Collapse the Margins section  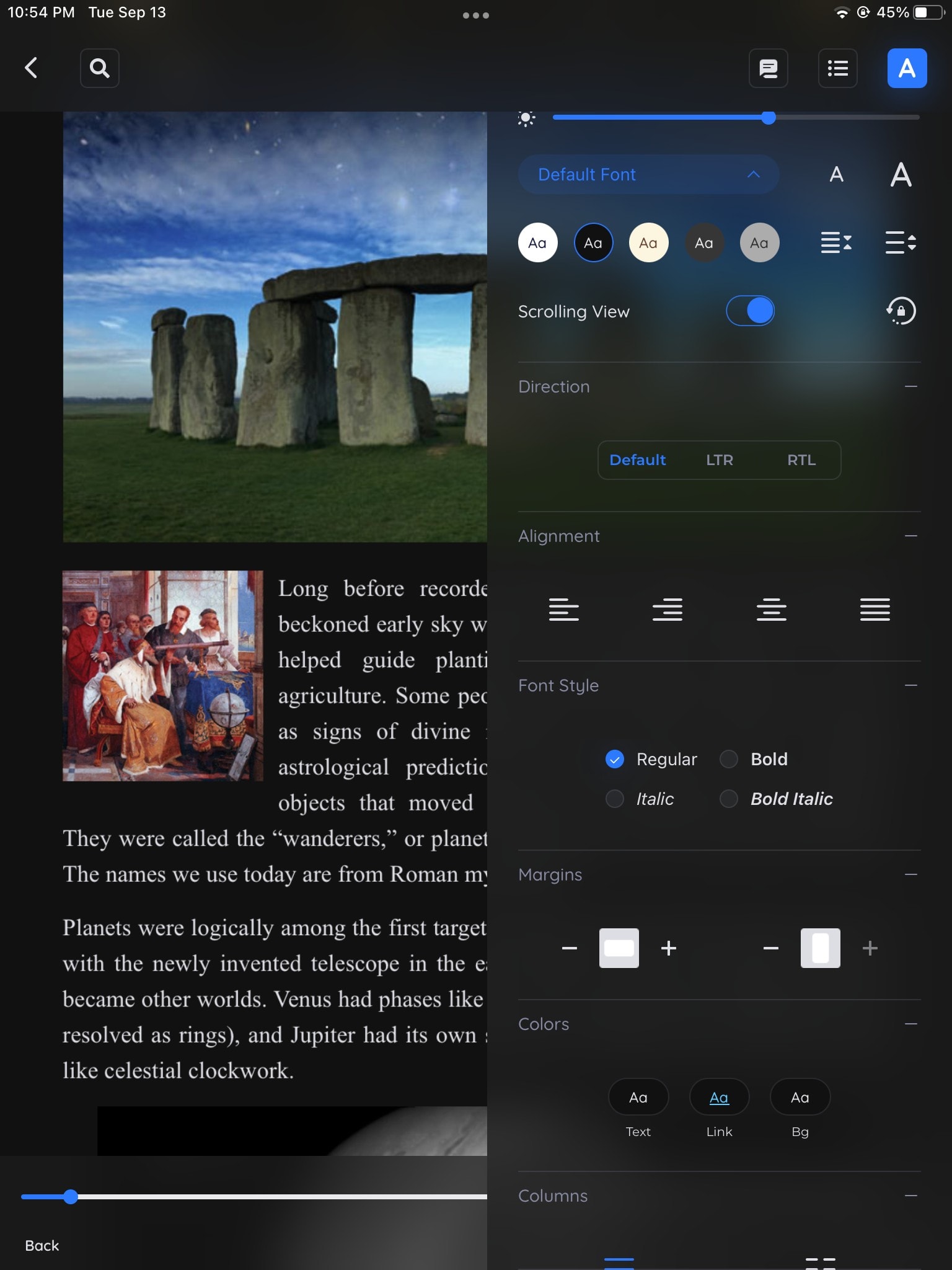click(x=910, y=874)
